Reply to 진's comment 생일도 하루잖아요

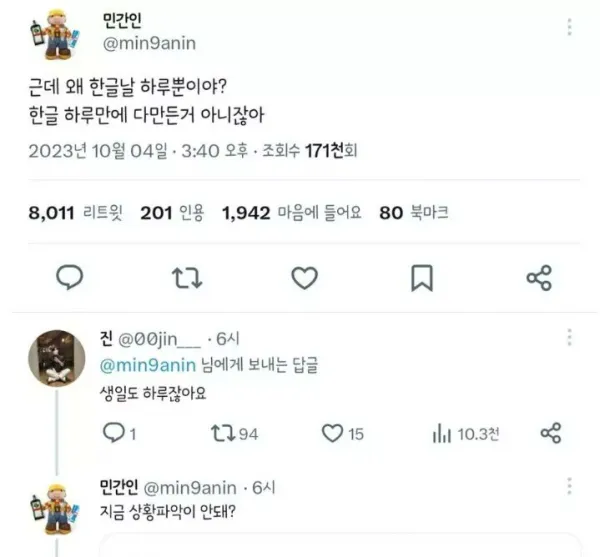pyautogui.click(x=118, y=433)
